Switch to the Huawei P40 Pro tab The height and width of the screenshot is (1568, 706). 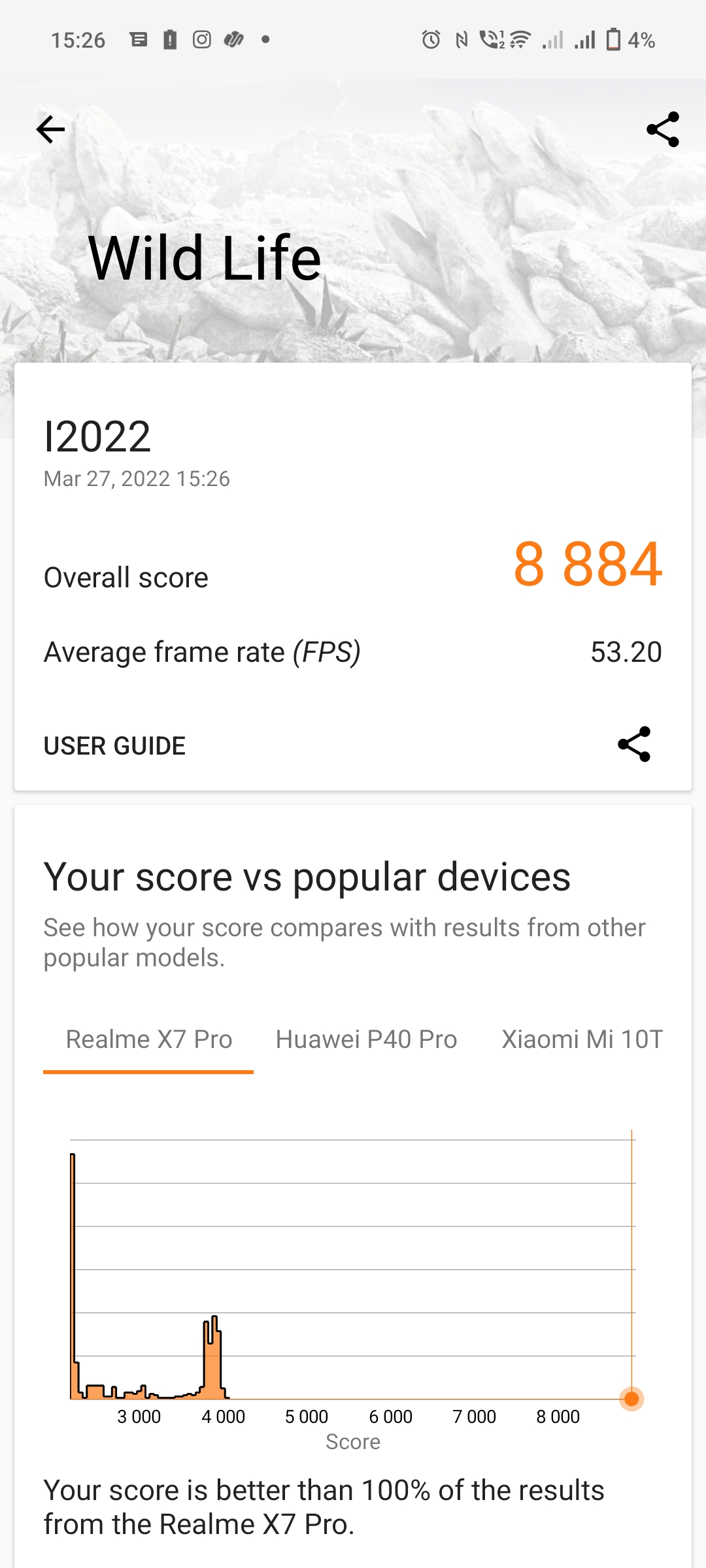366,1039
